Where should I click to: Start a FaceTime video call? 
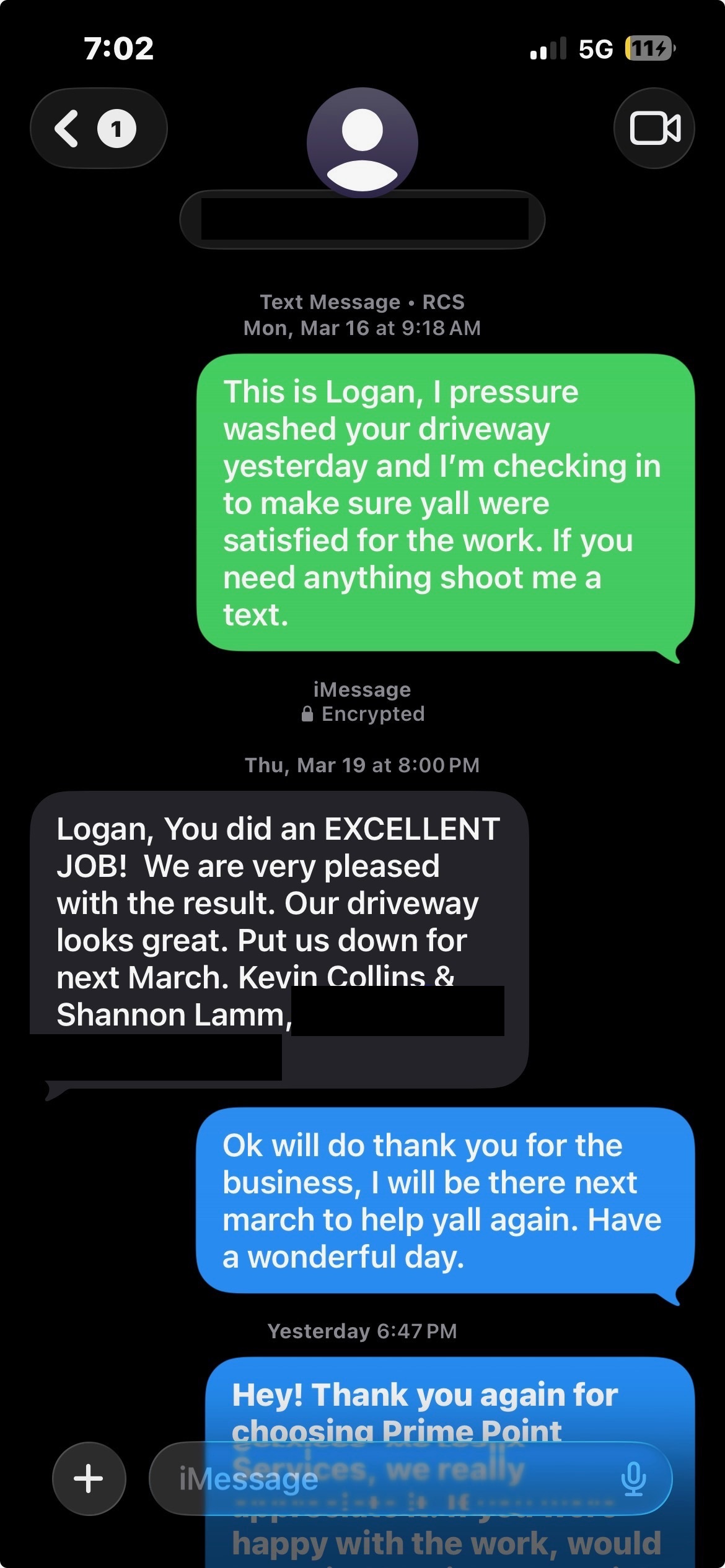[654, 128]
